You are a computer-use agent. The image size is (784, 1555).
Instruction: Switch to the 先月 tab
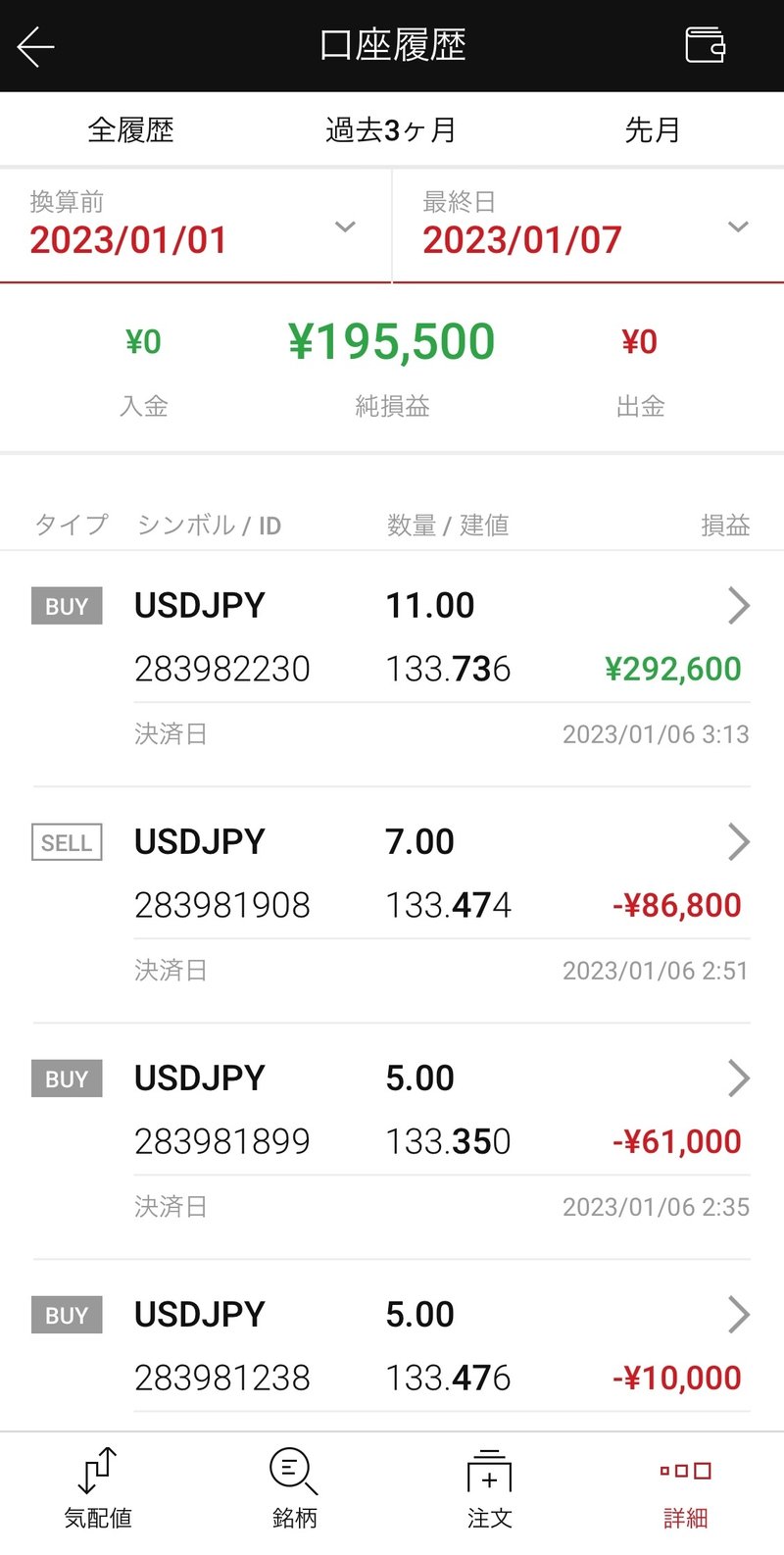(653, 129)
